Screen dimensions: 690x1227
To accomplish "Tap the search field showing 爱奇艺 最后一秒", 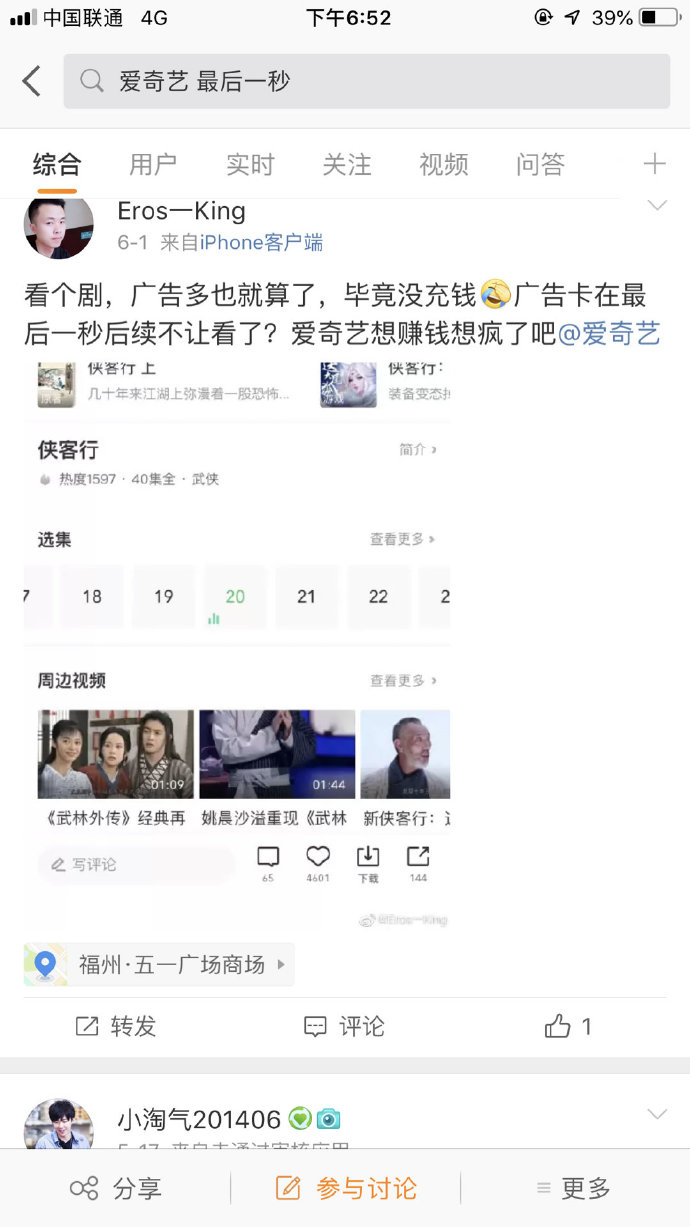I will coord(367,81).
